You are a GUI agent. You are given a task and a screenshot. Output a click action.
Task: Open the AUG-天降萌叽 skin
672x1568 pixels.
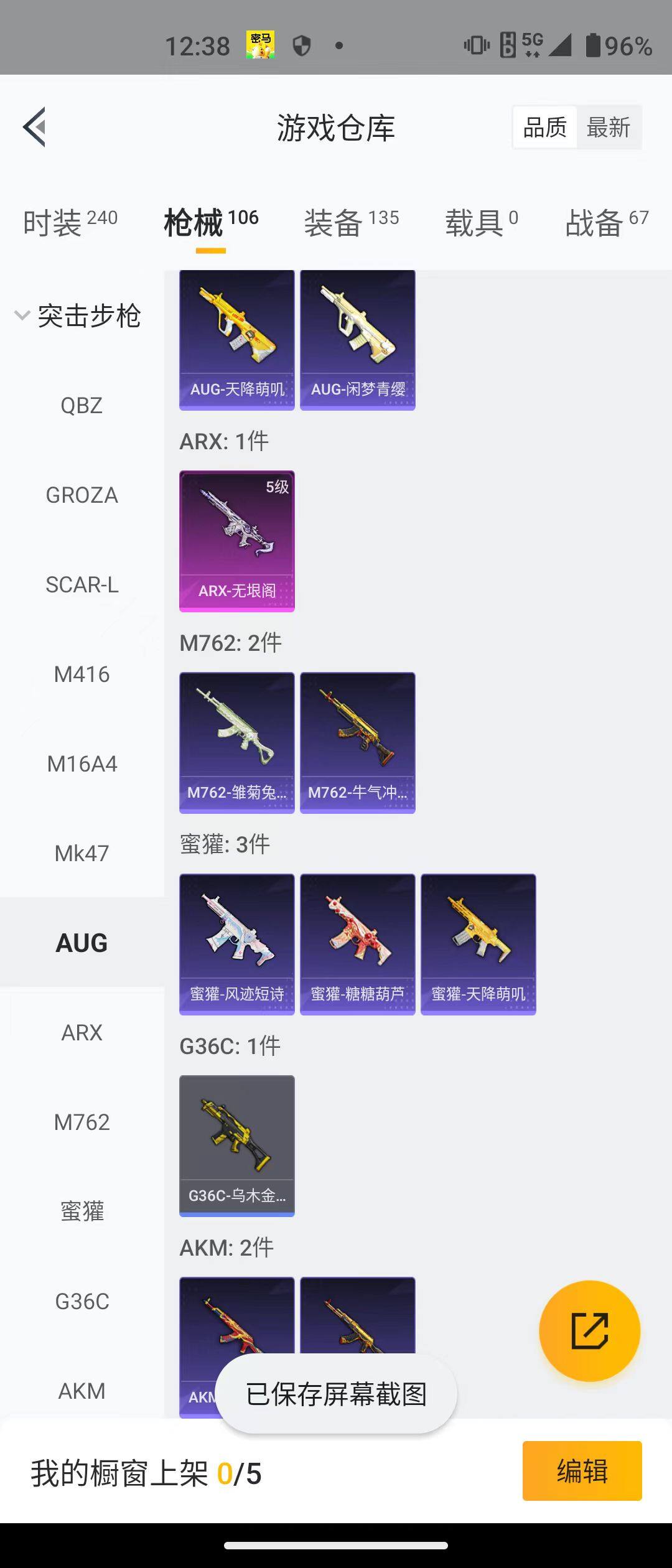tap(236, 340)
